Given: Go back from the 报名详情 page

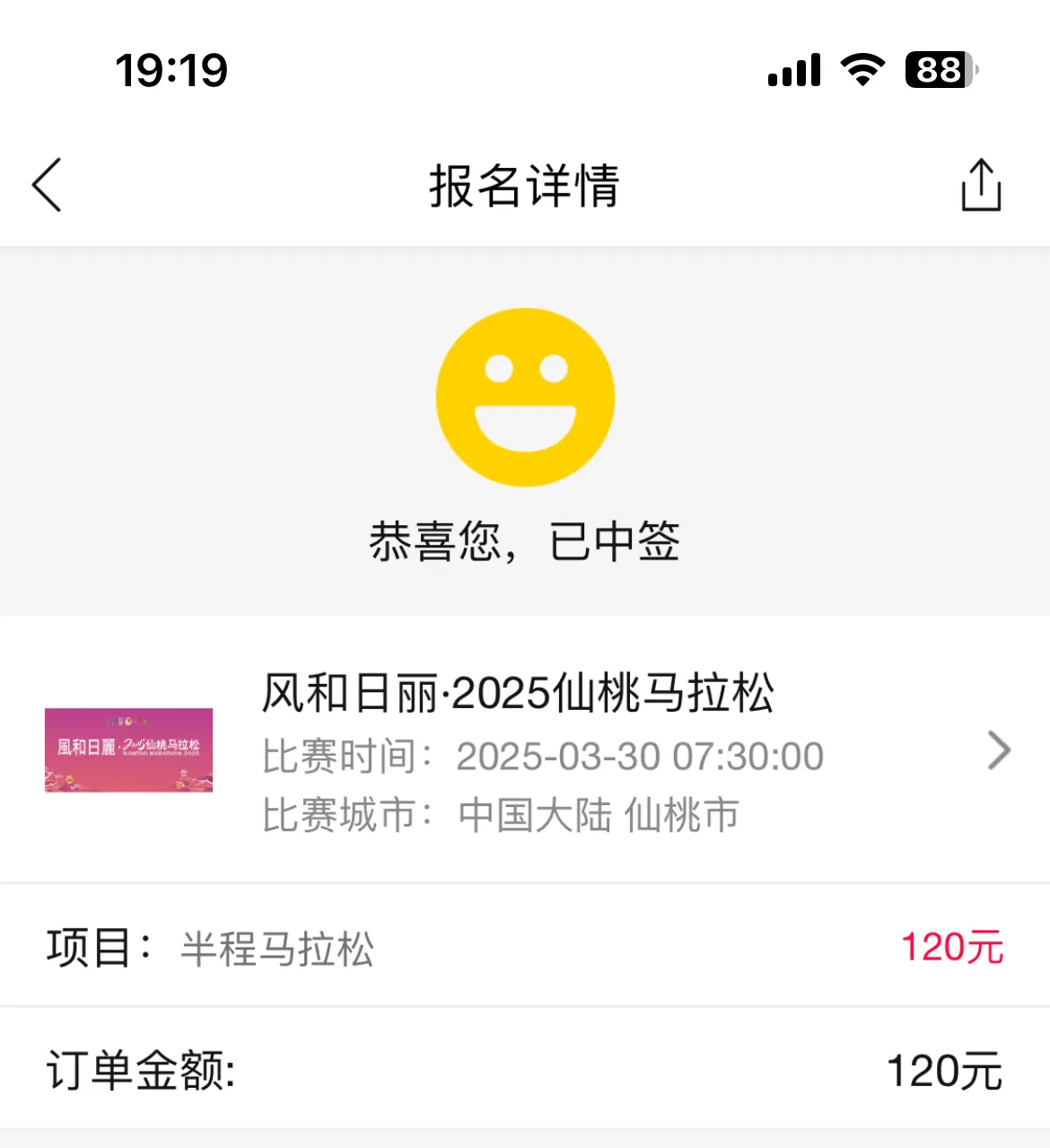Looking at the screenshot, I should pos(47,185).
